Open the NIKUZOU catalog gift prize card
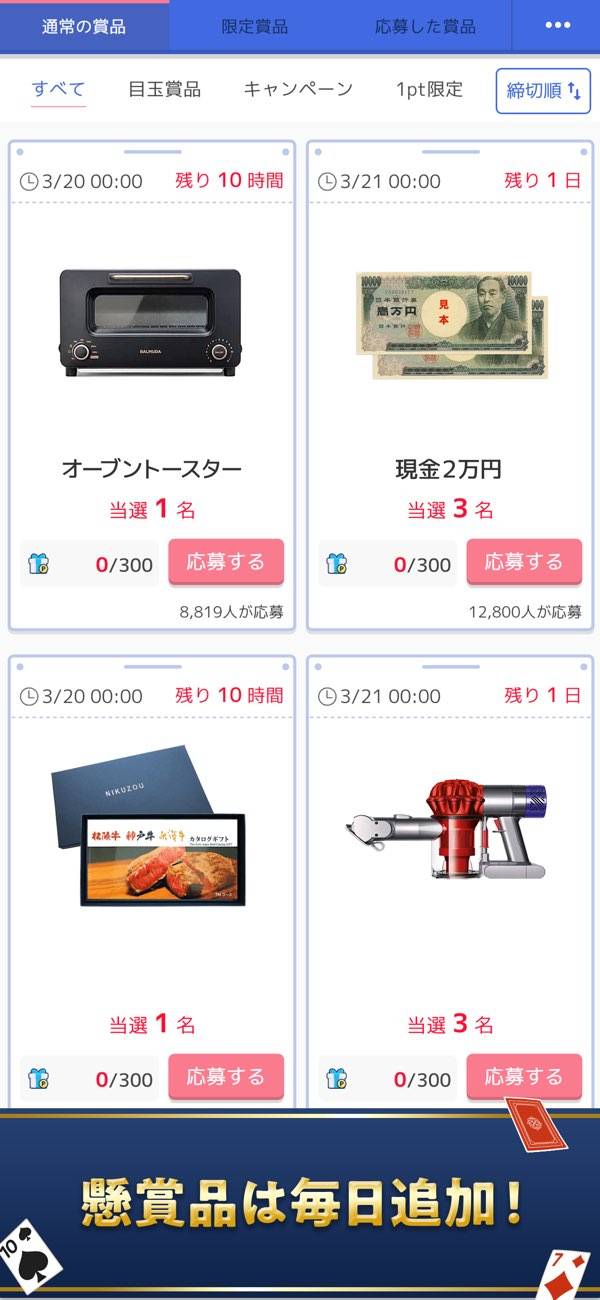Image resolution: width=600 pixels, height=1300 pixels. tap(152, 840)
